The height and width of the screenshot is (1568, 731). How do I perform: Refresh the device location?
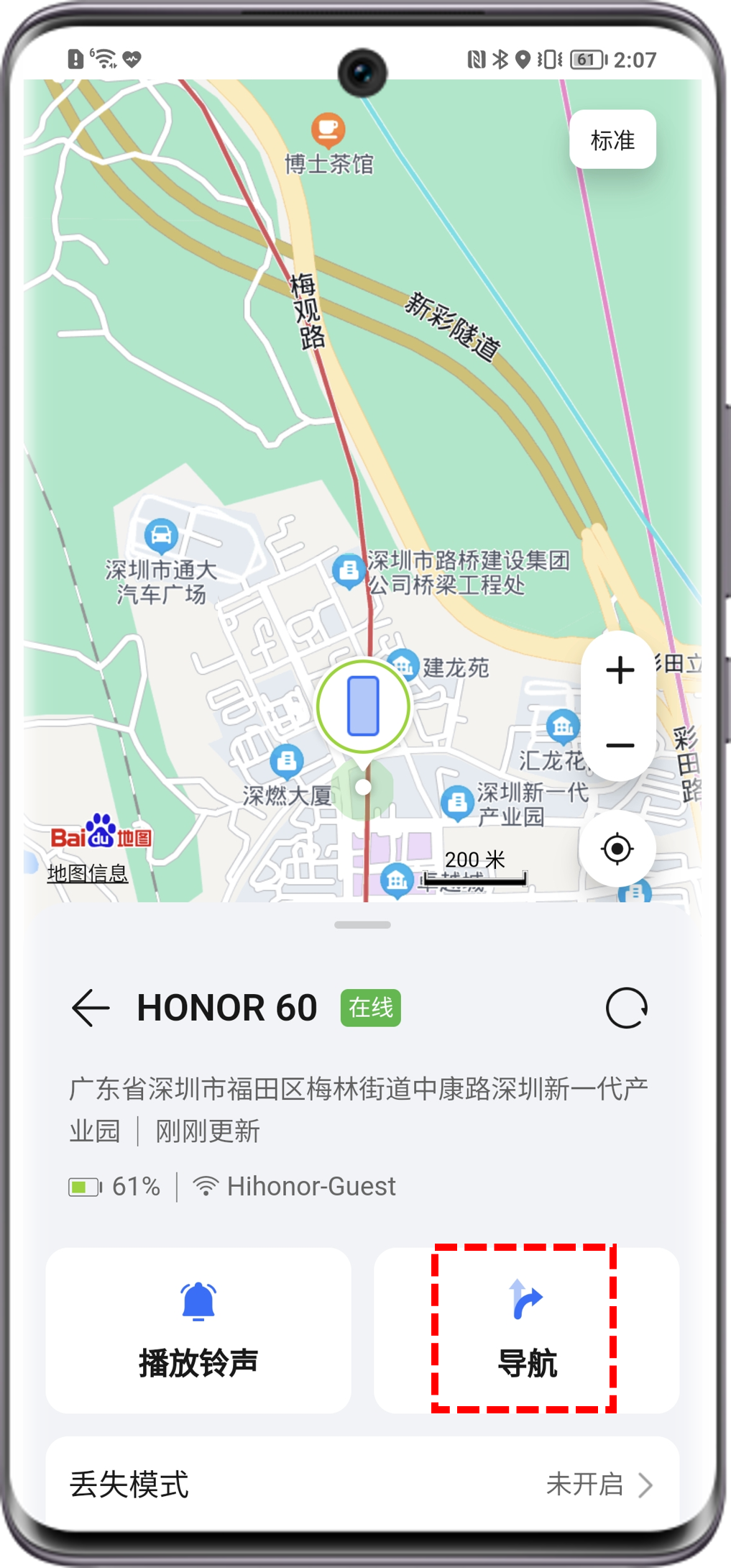[x=626, y=1008]
